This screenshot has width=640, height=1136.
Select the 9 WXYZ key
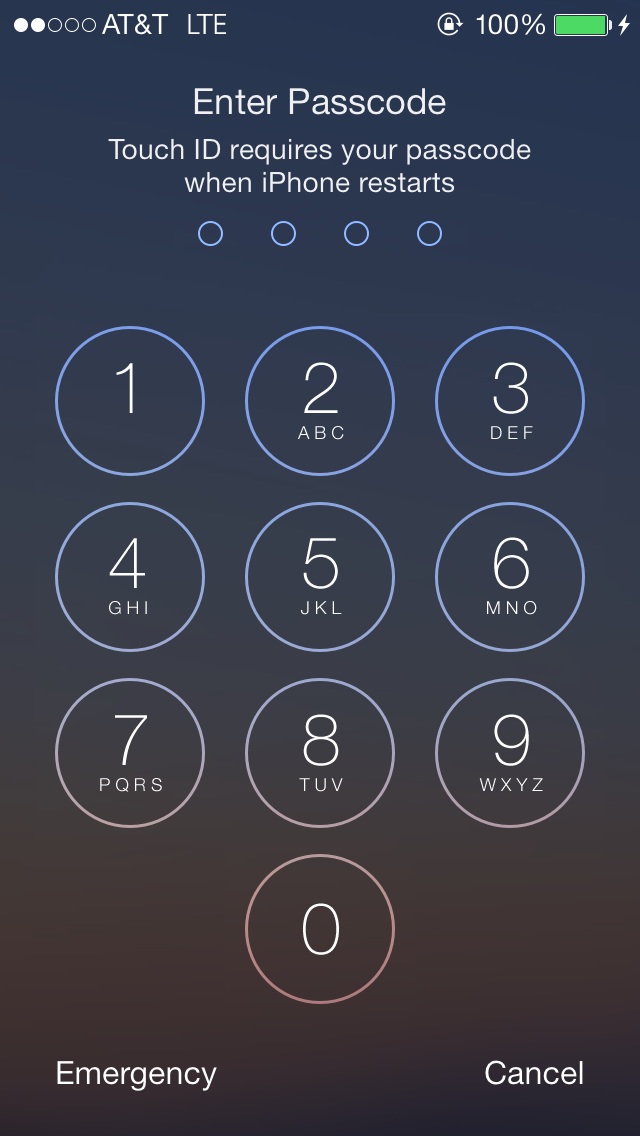click(510, 753)
